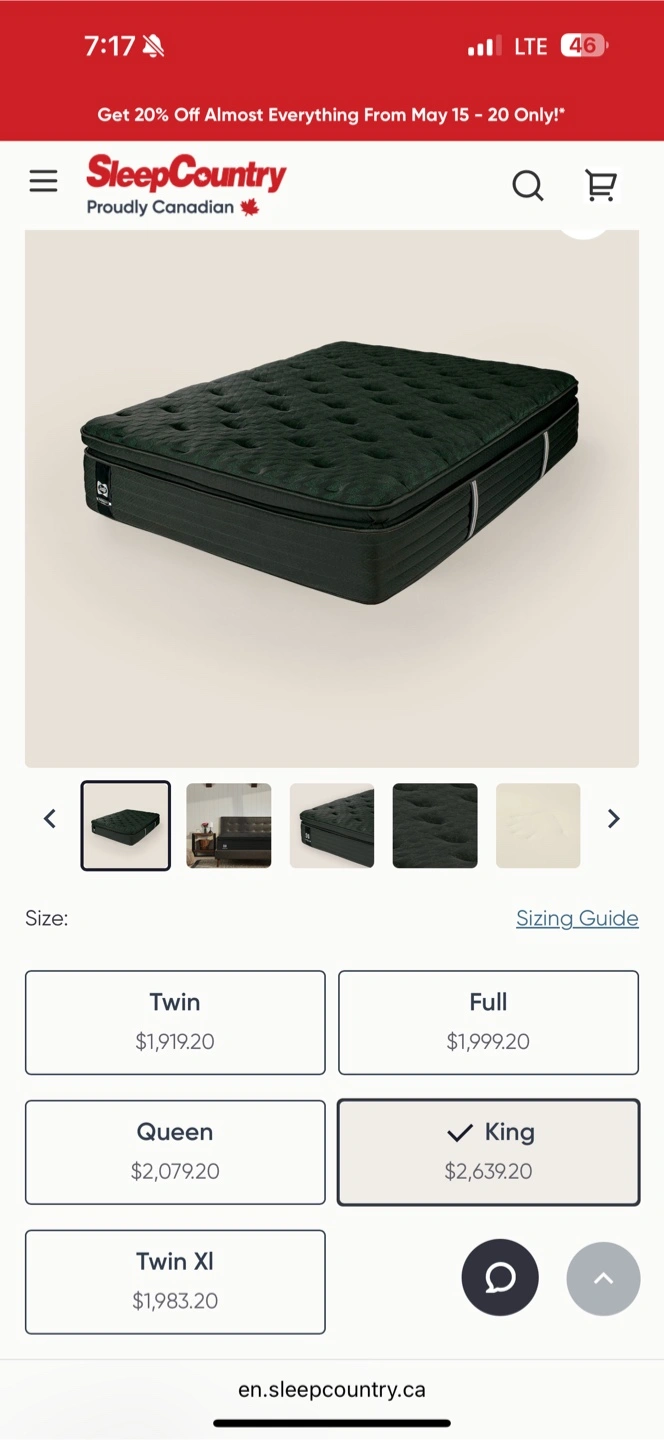Open the search icon

pos(528,185)
